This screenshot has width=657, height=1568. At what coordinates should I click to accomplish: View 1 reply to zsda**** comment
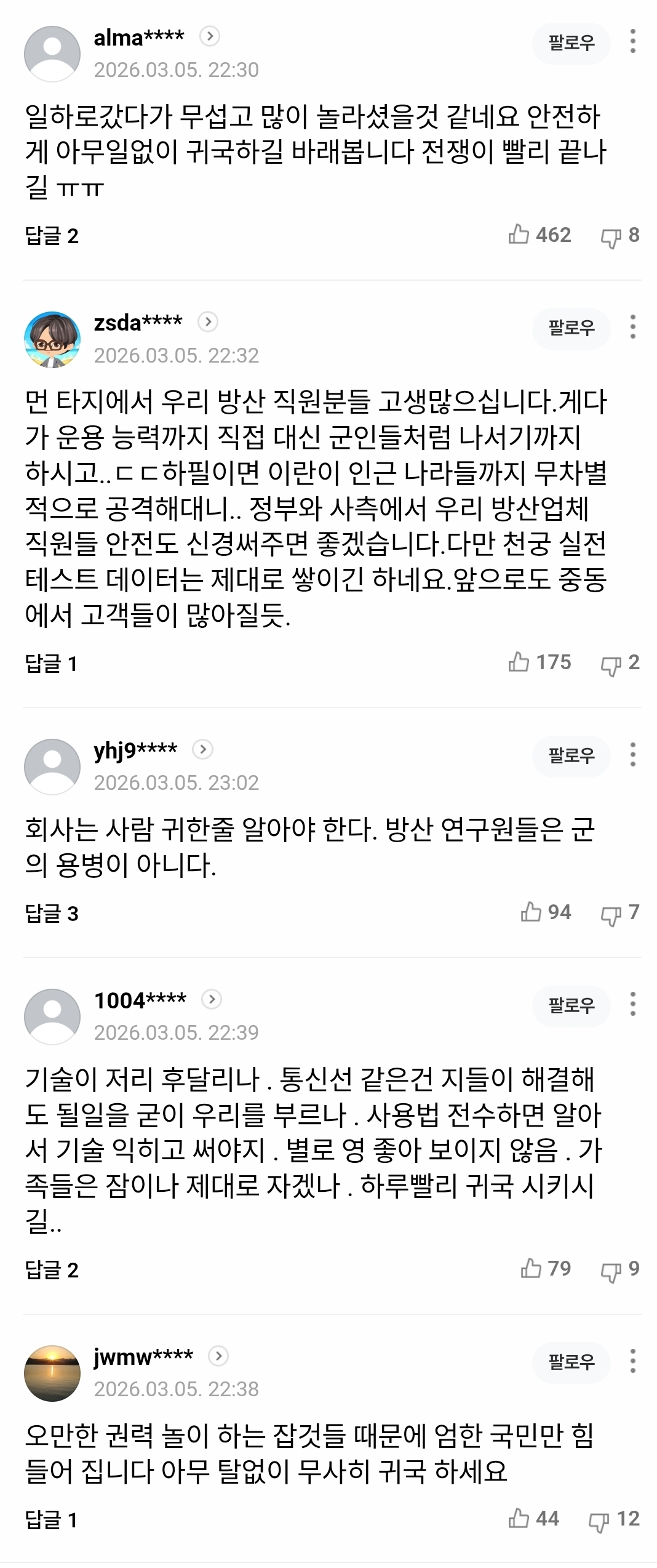[x=51, y=664]
